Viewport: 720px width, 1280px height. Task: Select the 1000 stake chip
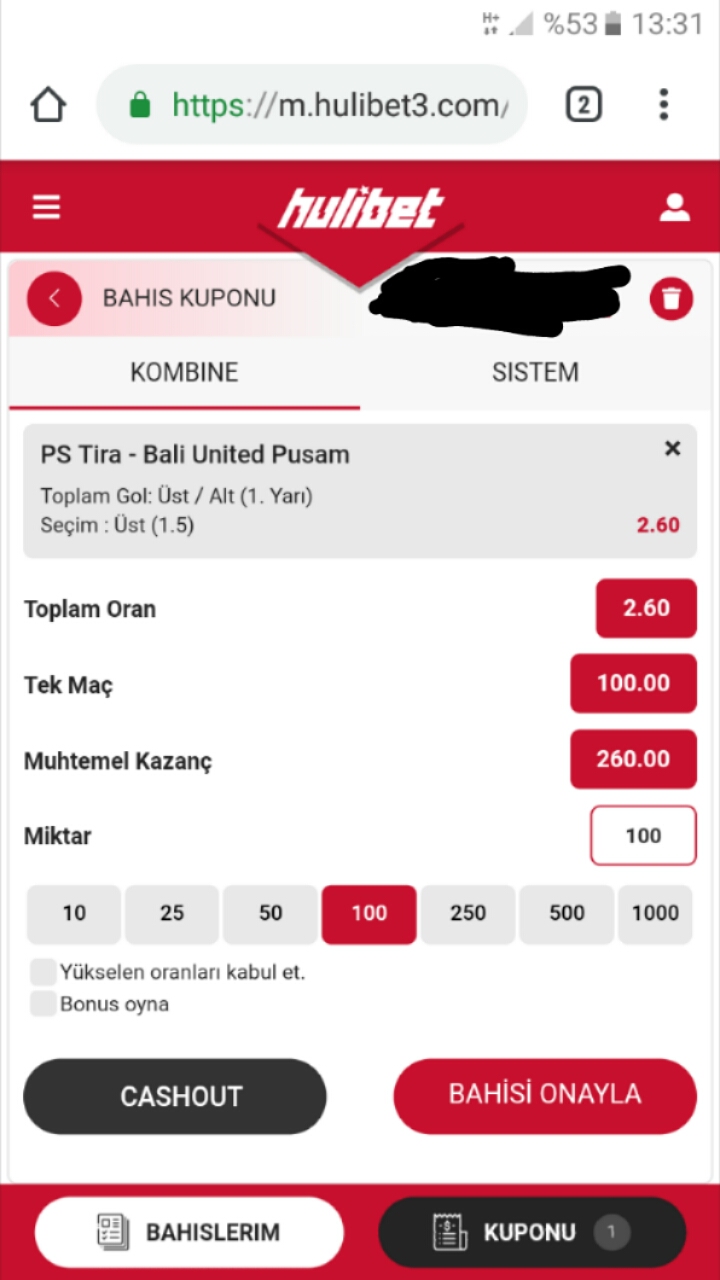[655, 913]
